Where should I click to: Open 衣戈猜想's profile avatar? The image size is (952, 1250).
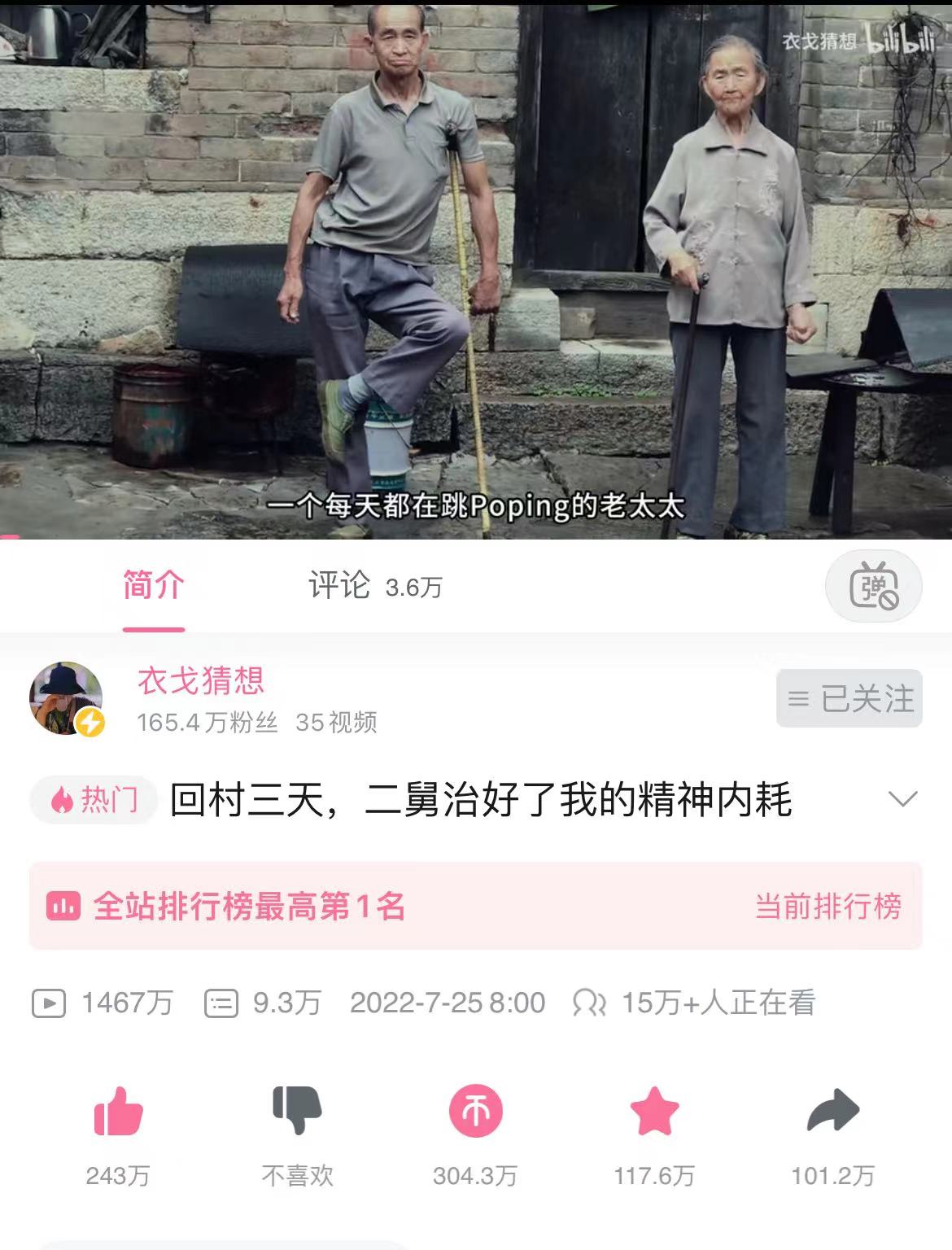pyautogui.click(x=67, y=698)
